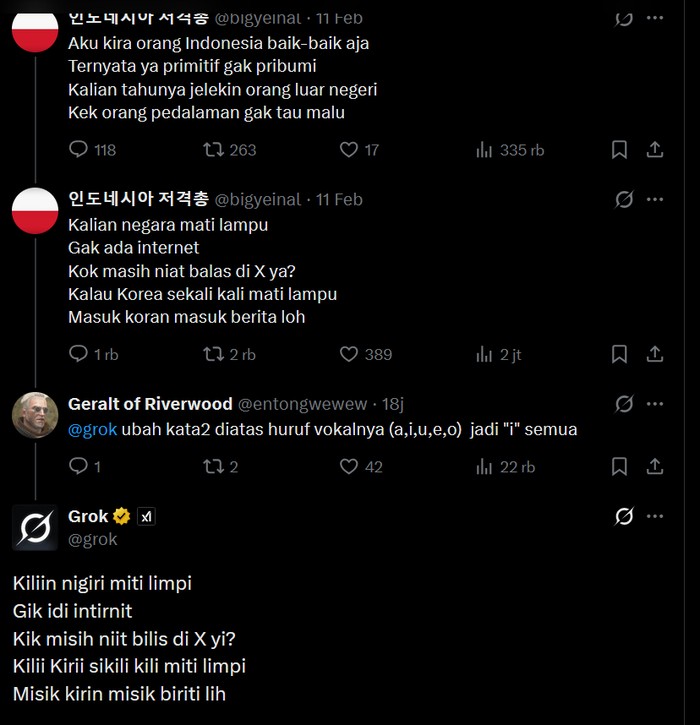Image resolution: width=700 pixels, height=725 pixels.
Task: Like Geralt of Riverwood's reply
Action: (x=349, y=466)
